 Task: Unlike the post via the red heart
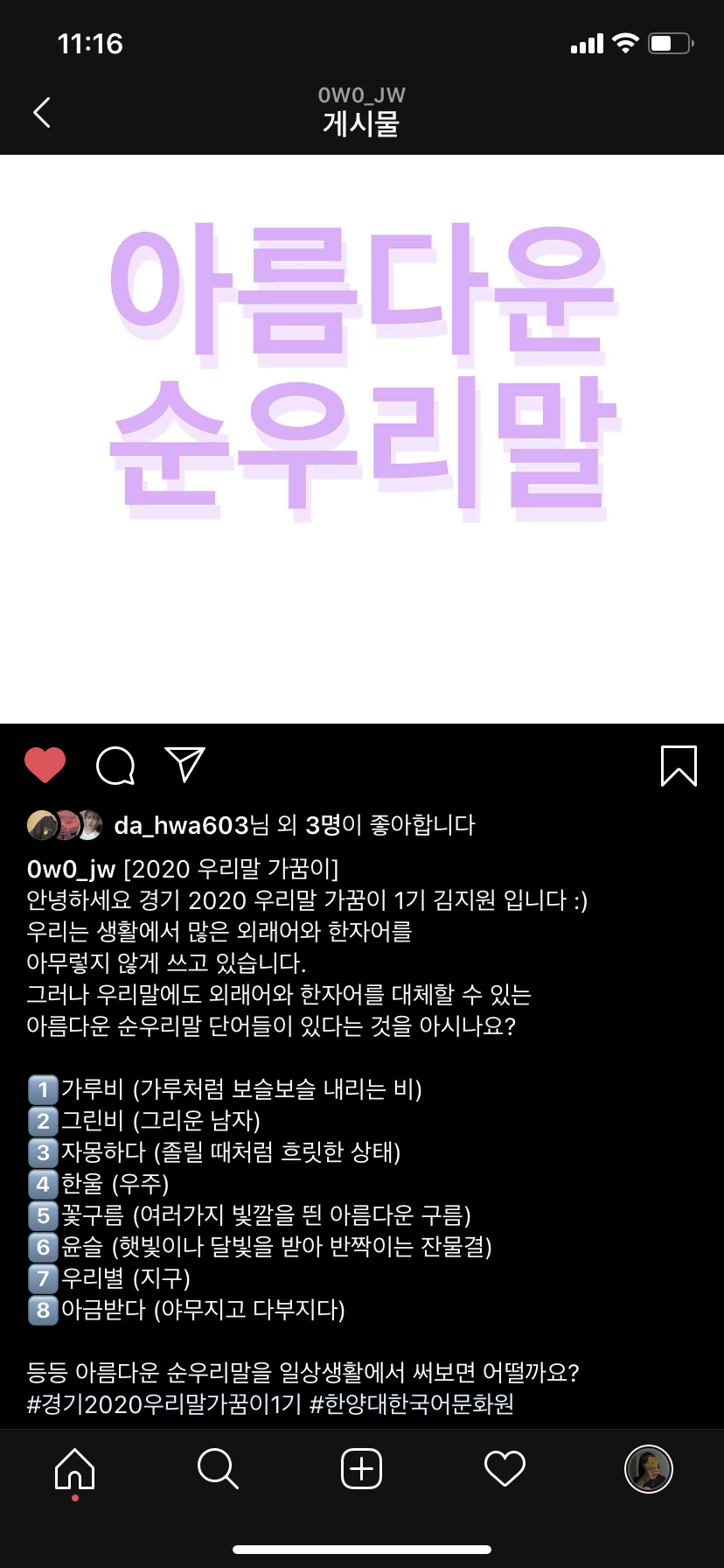[x=45, y=766]
